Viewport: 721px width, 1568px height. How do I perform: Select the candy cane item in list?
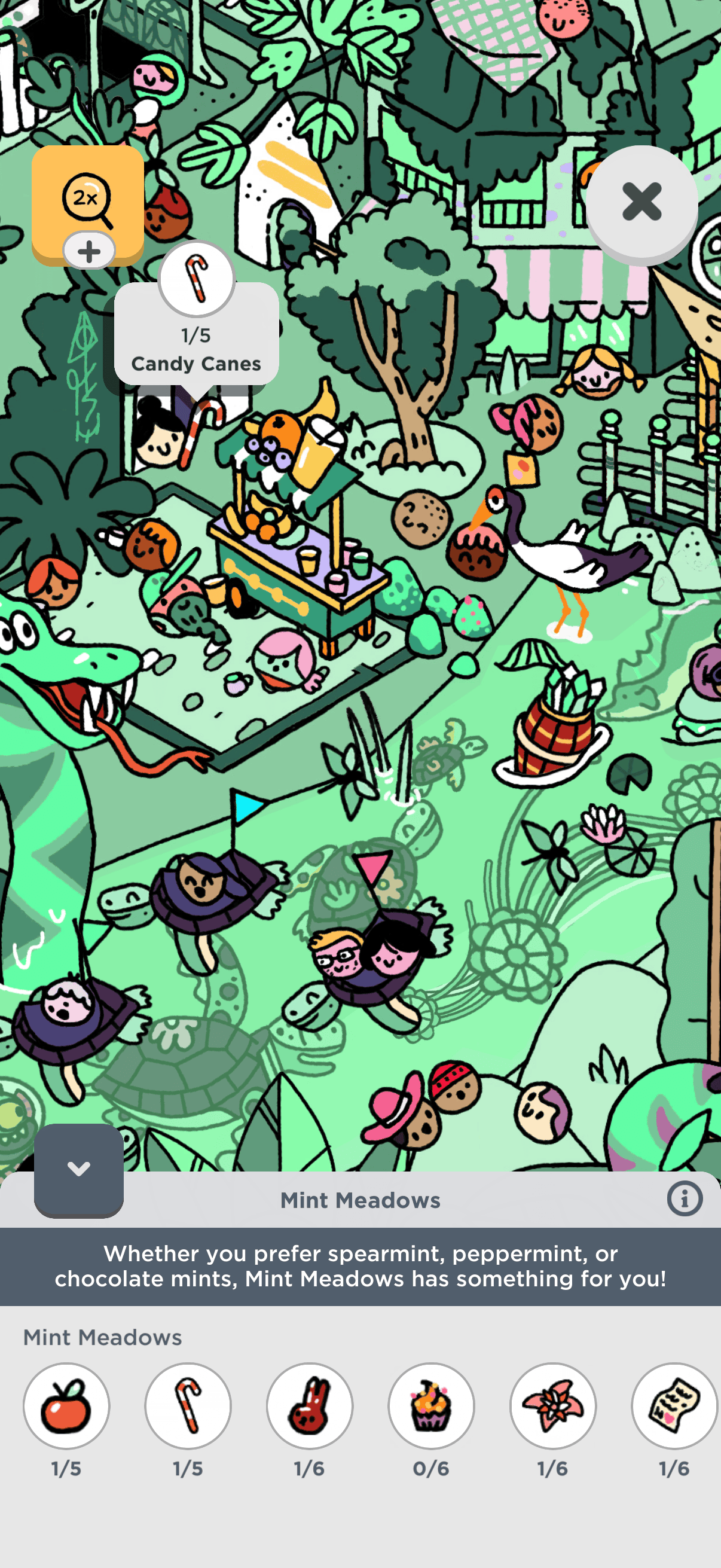(x=188, y=1405)
